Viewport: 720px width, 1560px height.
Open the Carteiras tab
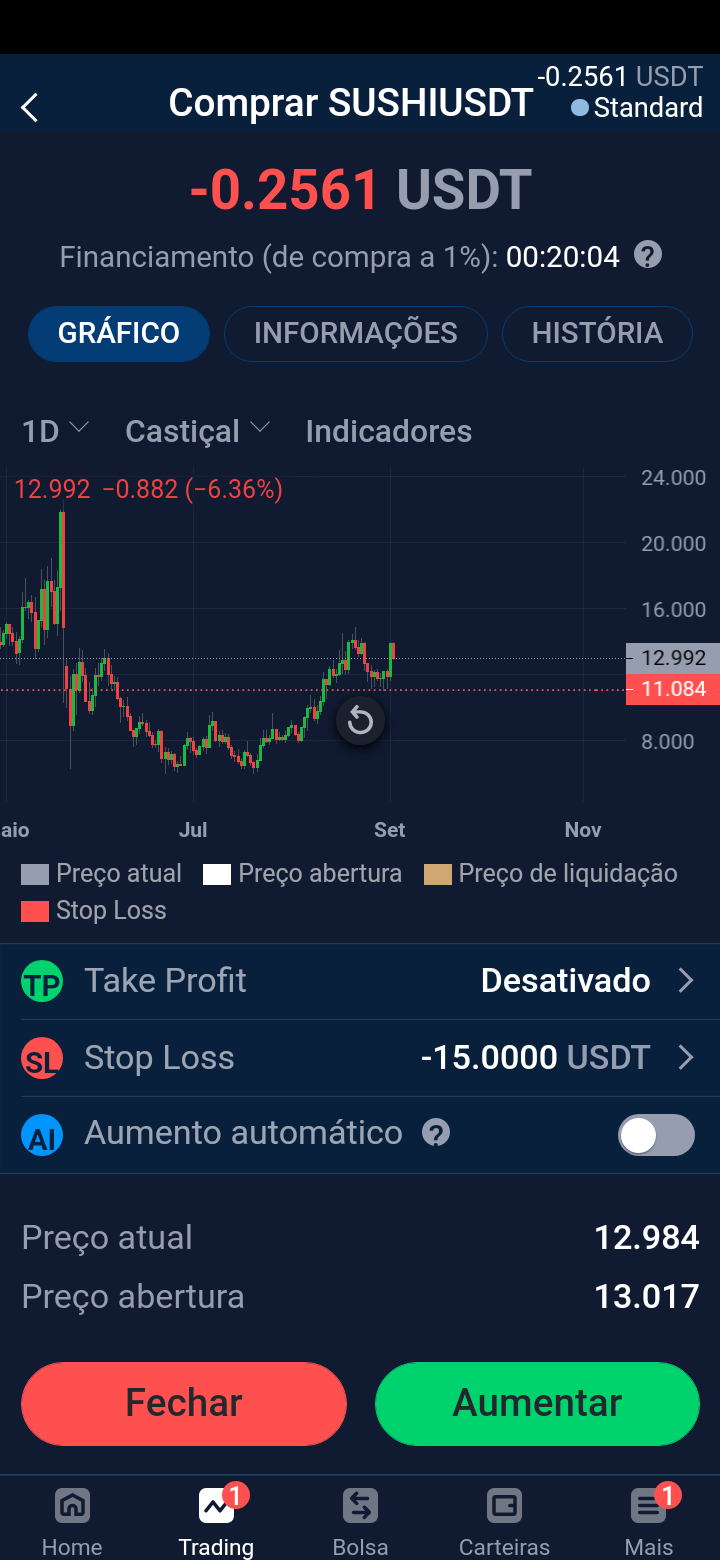(504, 1520)
